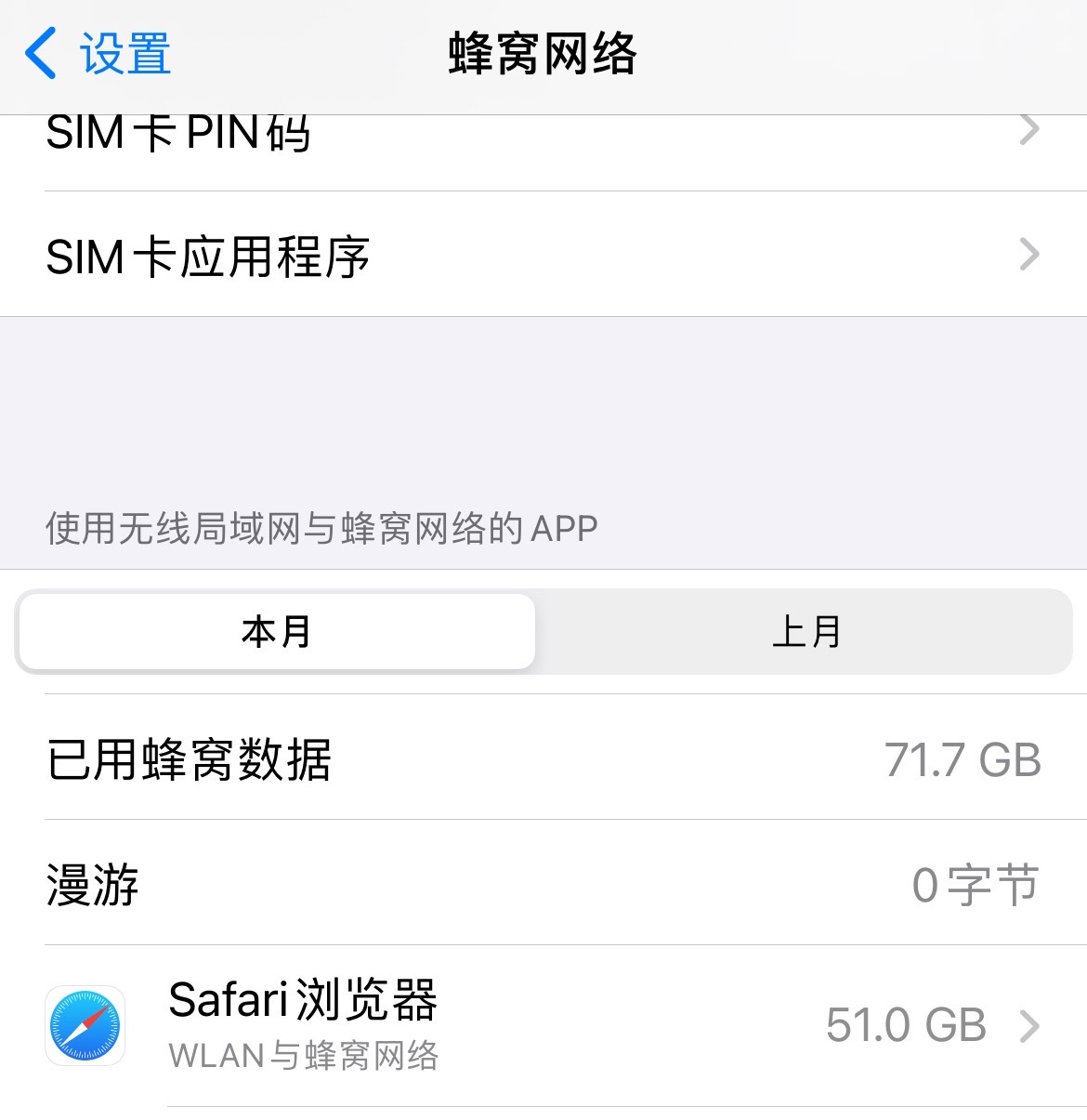The image size is (1087, 1120).
Task: Switch to the 上月 segment
Action: click(x=805, y=632)
